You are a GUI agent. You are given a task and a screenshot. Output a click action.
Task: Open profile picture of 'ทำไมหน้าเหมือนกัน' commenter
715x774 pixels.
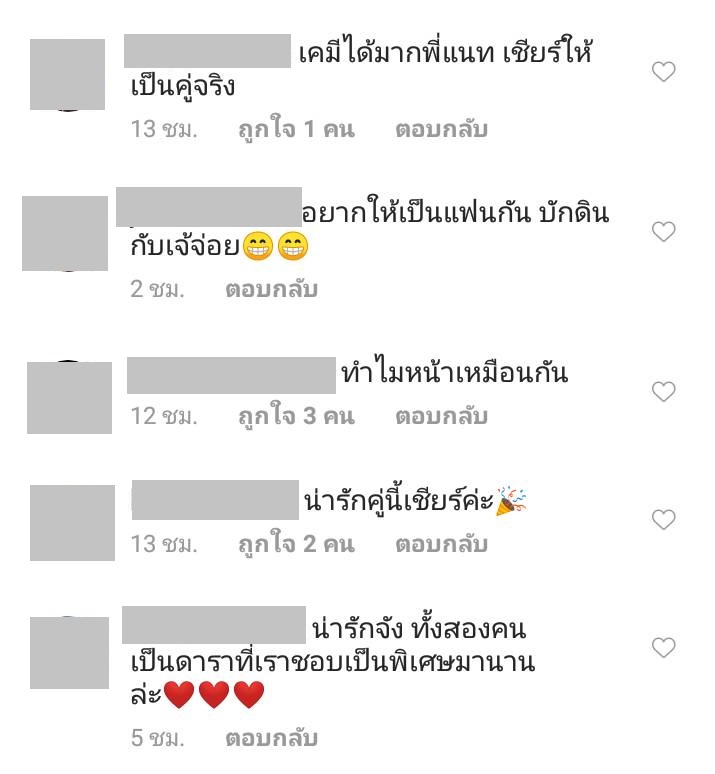pyautogui.click(x=69, y=397)
